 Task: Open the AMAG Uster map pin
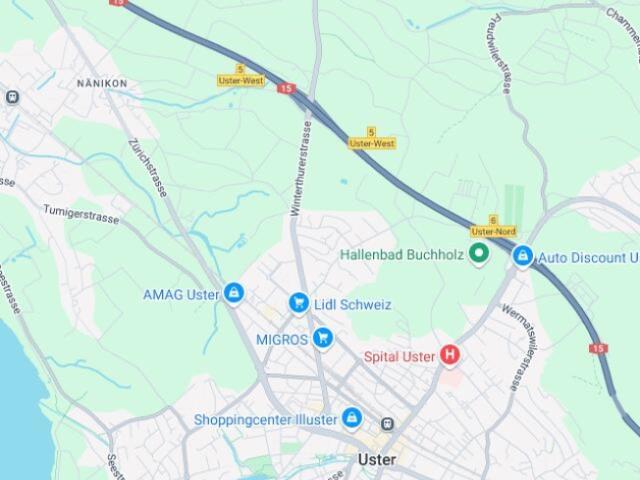tap(233, 293)
